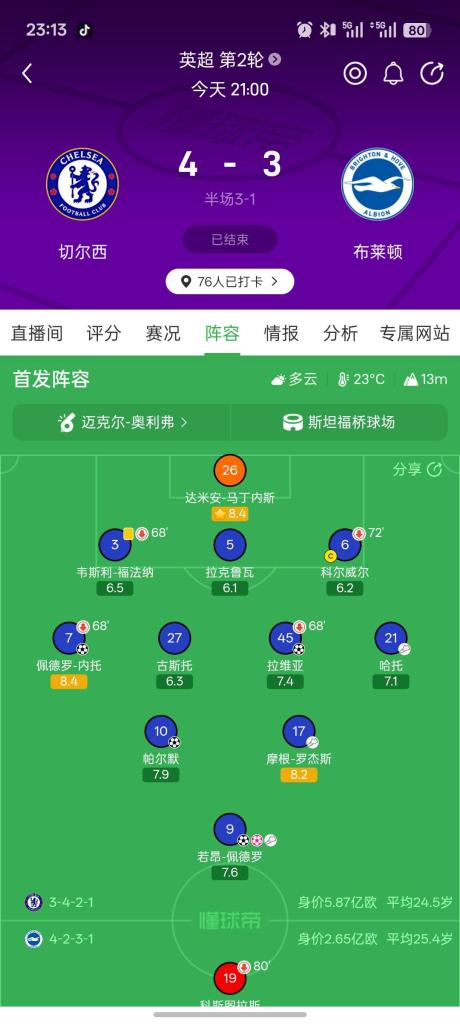Open player 若昂-佩德罗 number 9
The height and width of the screenshot is (1027, 460).
tap(230, 829)
